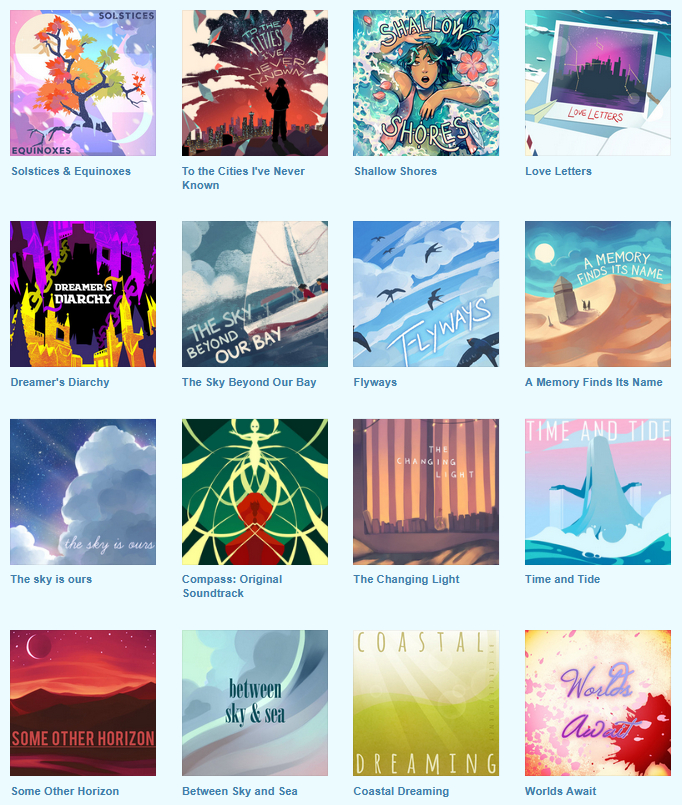Screen dimensions: 682x805
Task: View the Shallow Shores album
Action: click(x=426, y=83)
